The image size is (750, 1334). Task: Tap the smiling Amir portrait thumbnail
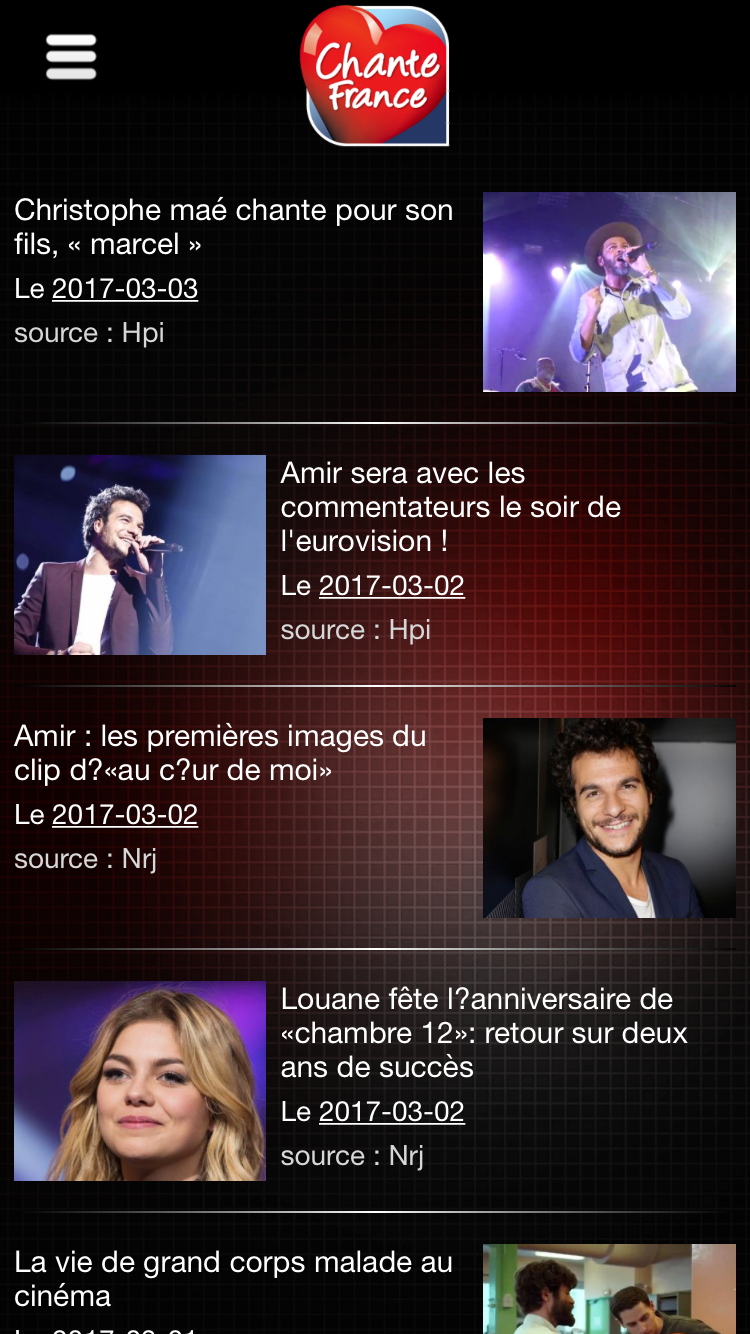pos(609,817)
